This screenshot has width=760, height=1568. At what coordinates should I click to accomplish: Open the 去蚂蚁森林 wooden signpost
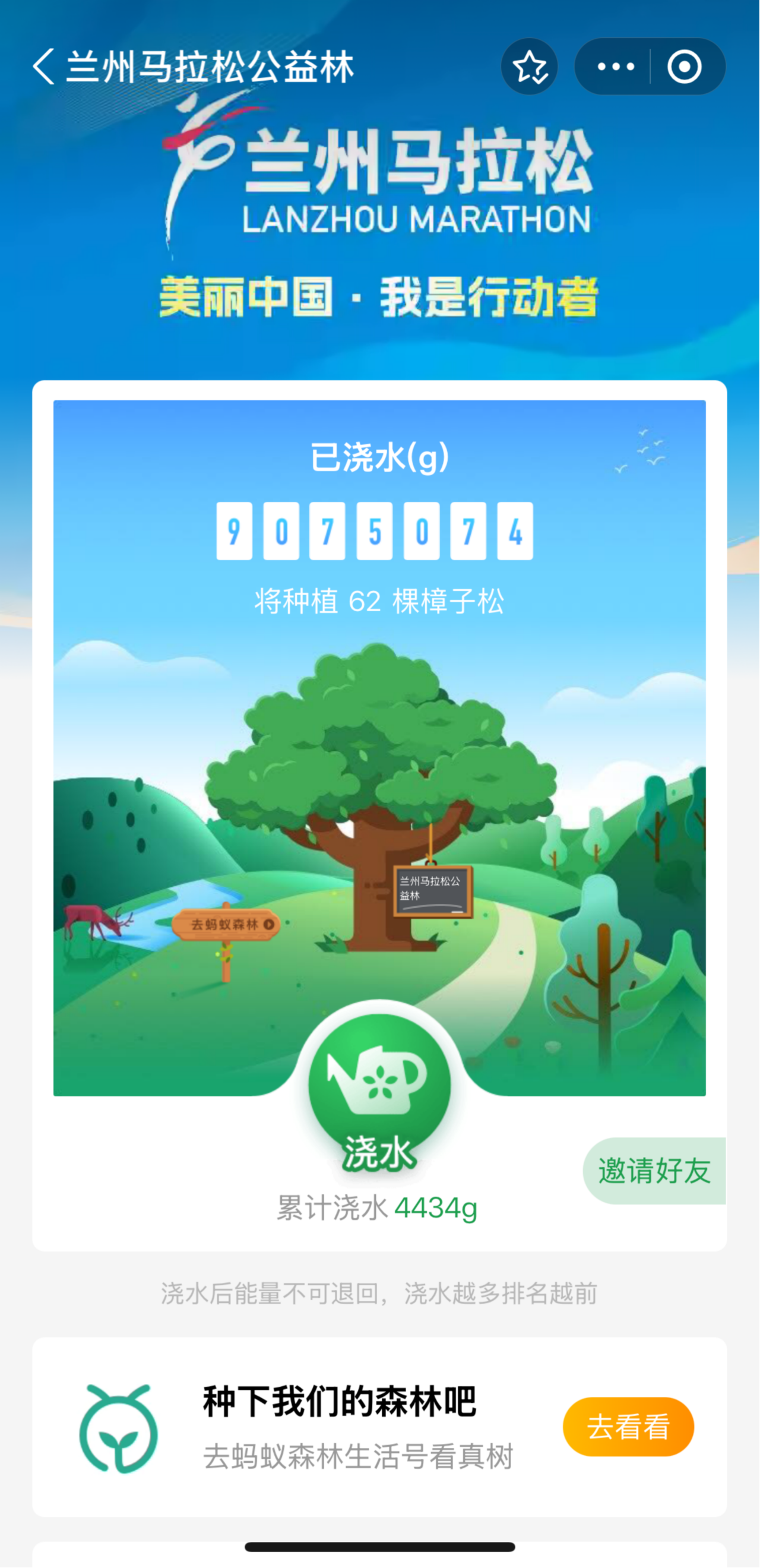tap(226, 925)
